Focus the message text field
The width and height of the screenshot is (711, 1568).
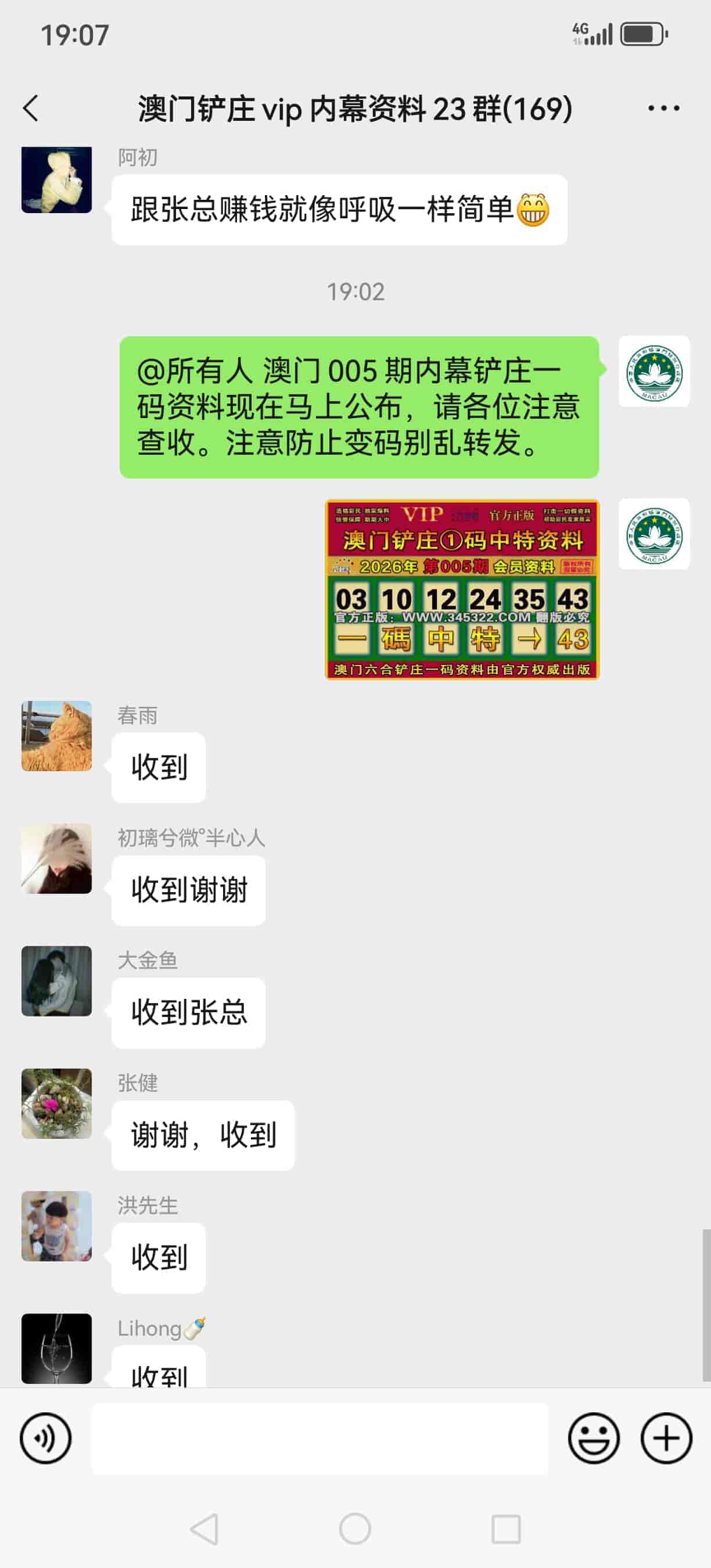319,1438
